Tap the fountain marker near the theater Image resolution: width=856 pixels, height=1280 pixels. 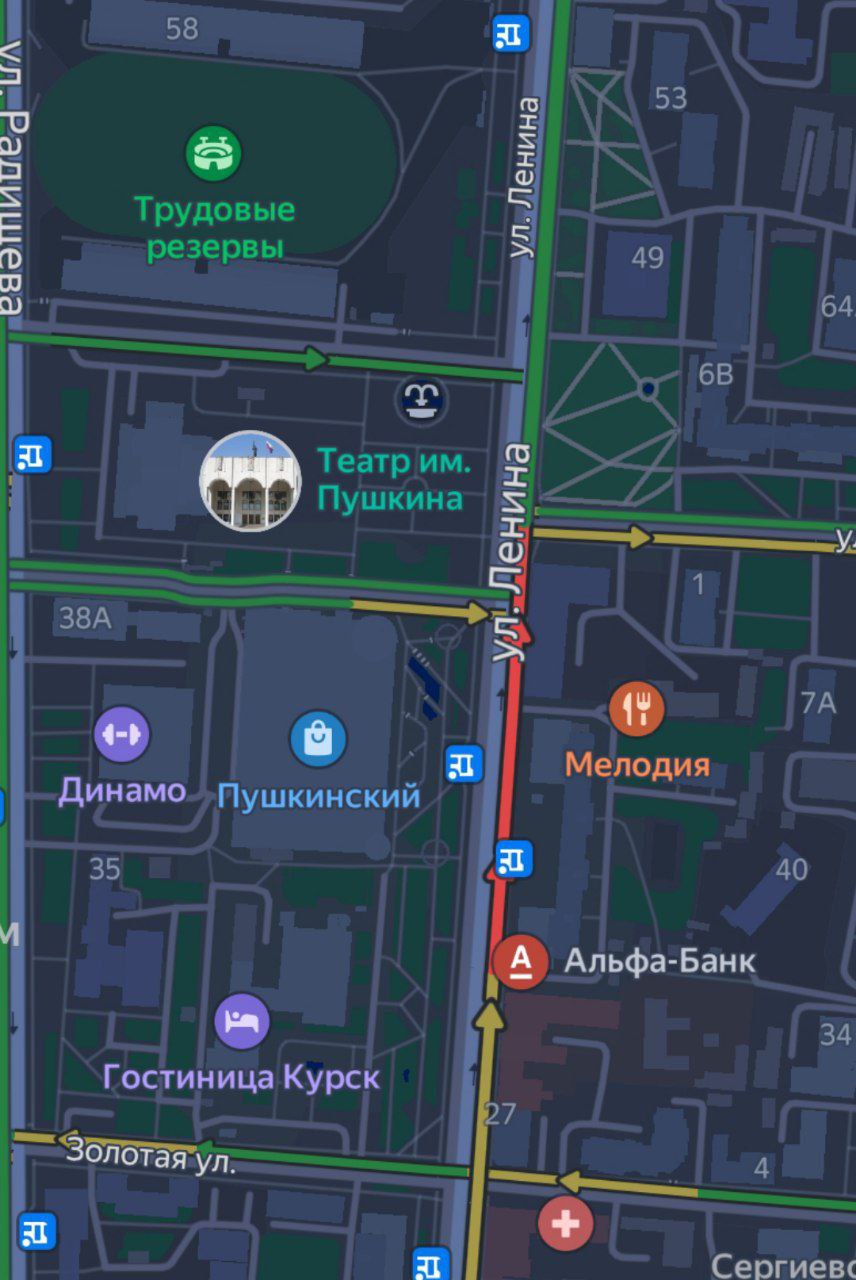[421, 401]
